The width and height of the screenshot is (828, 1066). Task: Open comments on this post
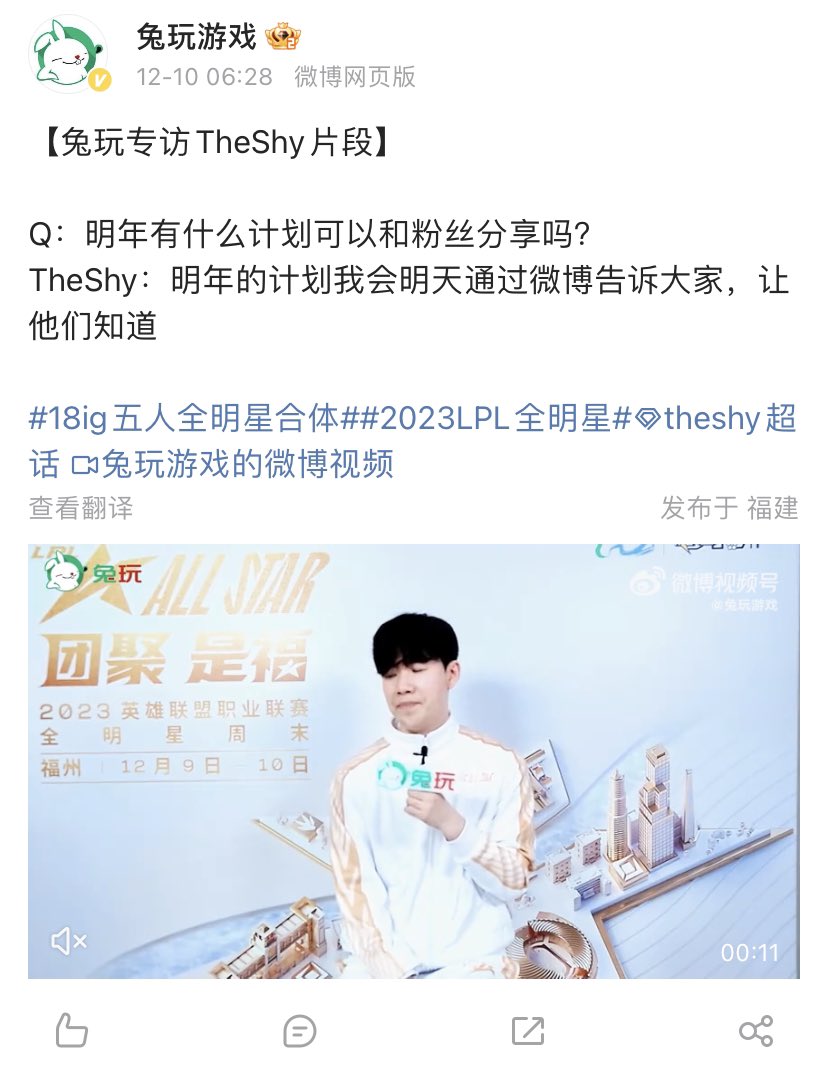pos(300,1030)
